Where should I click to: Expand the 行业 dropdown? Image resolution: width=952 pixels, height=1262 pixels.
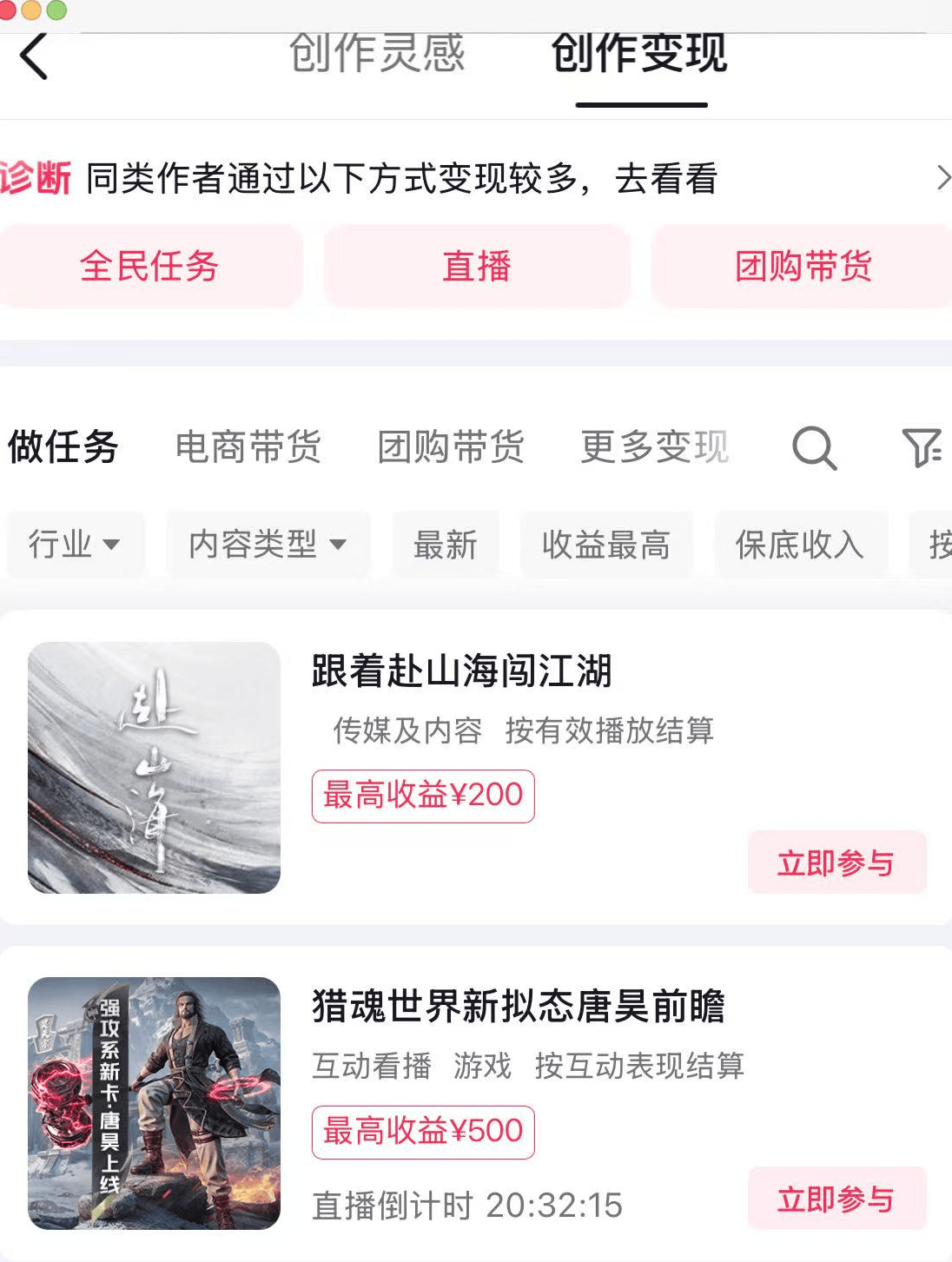click(75, 545)
